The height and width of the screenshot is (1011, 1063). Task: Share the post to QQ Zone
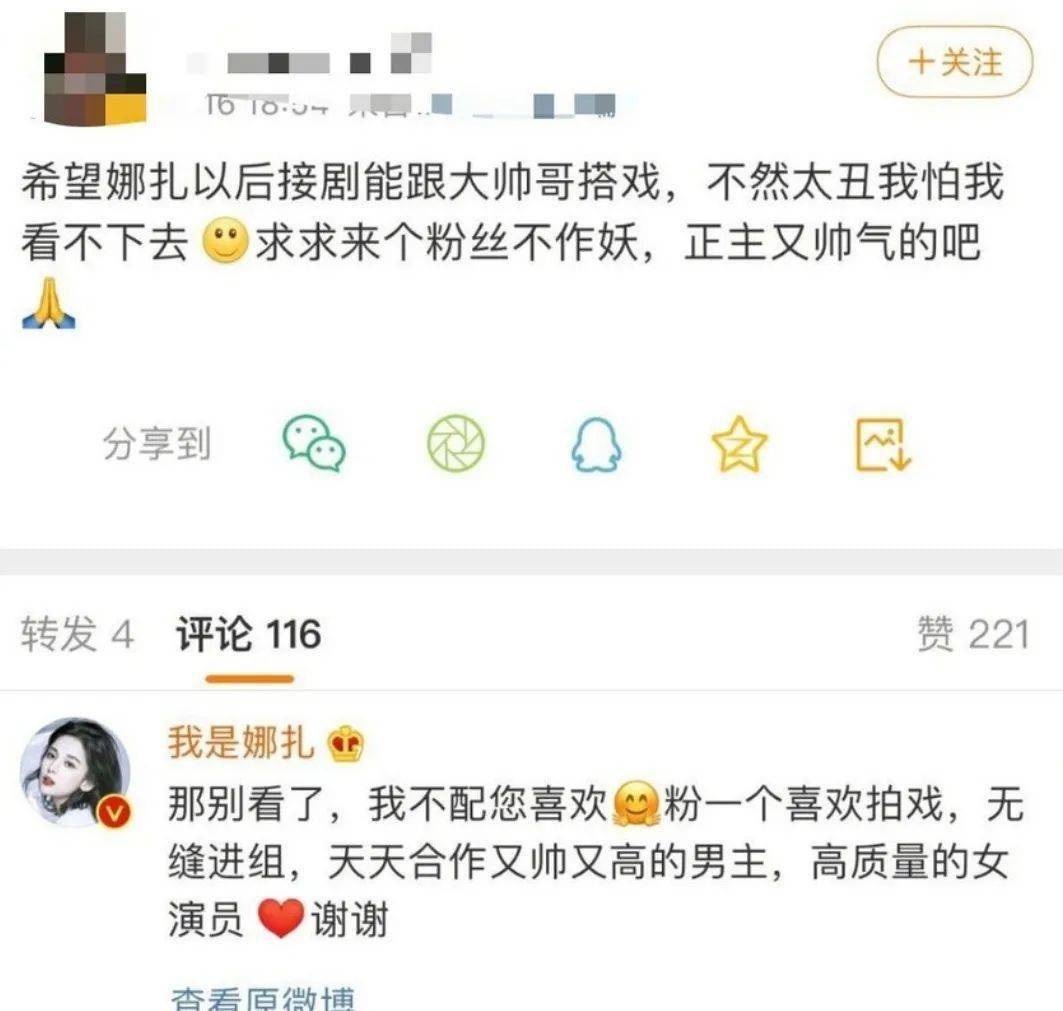739,444
